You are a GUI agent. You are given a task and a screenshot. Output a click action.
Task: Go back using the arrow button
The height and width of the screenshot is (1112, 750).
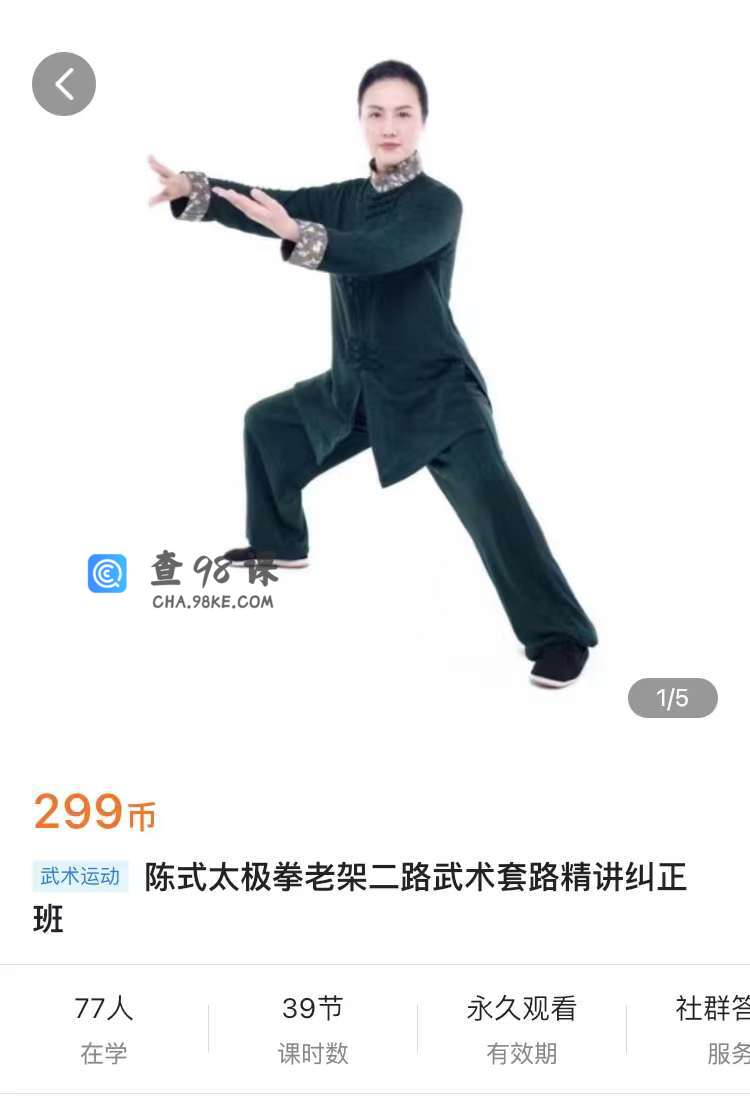[64, 84]
